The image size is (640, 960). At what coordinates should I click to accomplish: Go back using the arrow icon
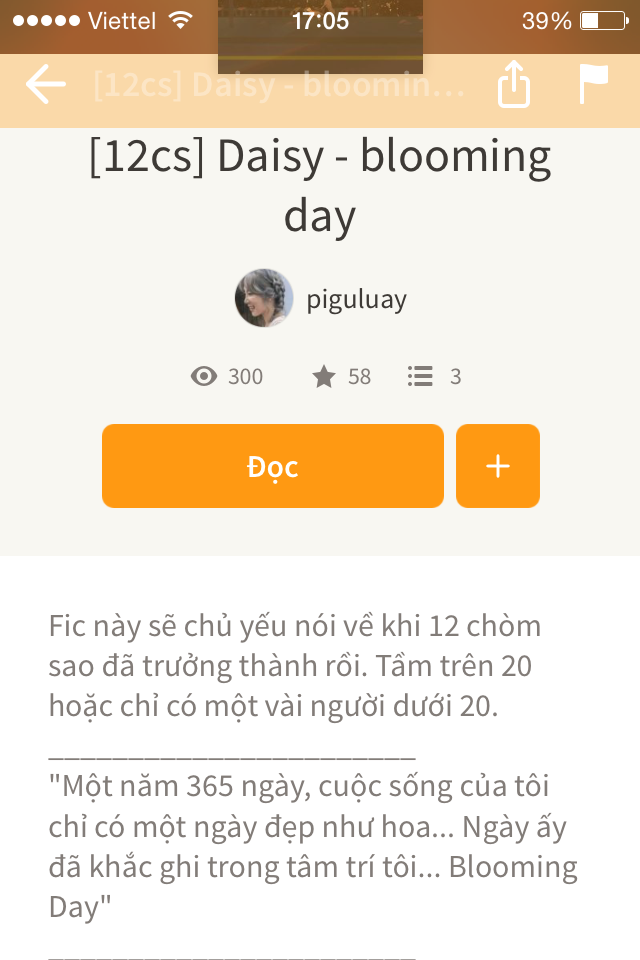pos(45,85)
